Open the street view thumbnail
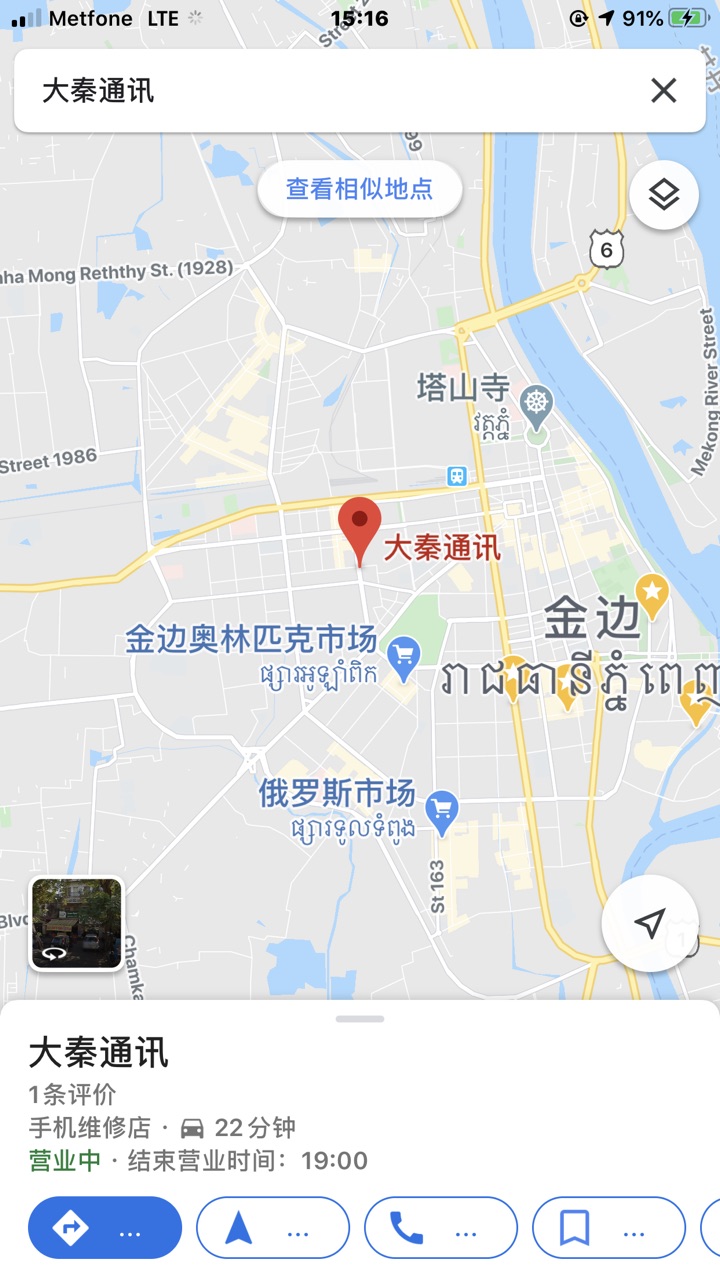 77,923
